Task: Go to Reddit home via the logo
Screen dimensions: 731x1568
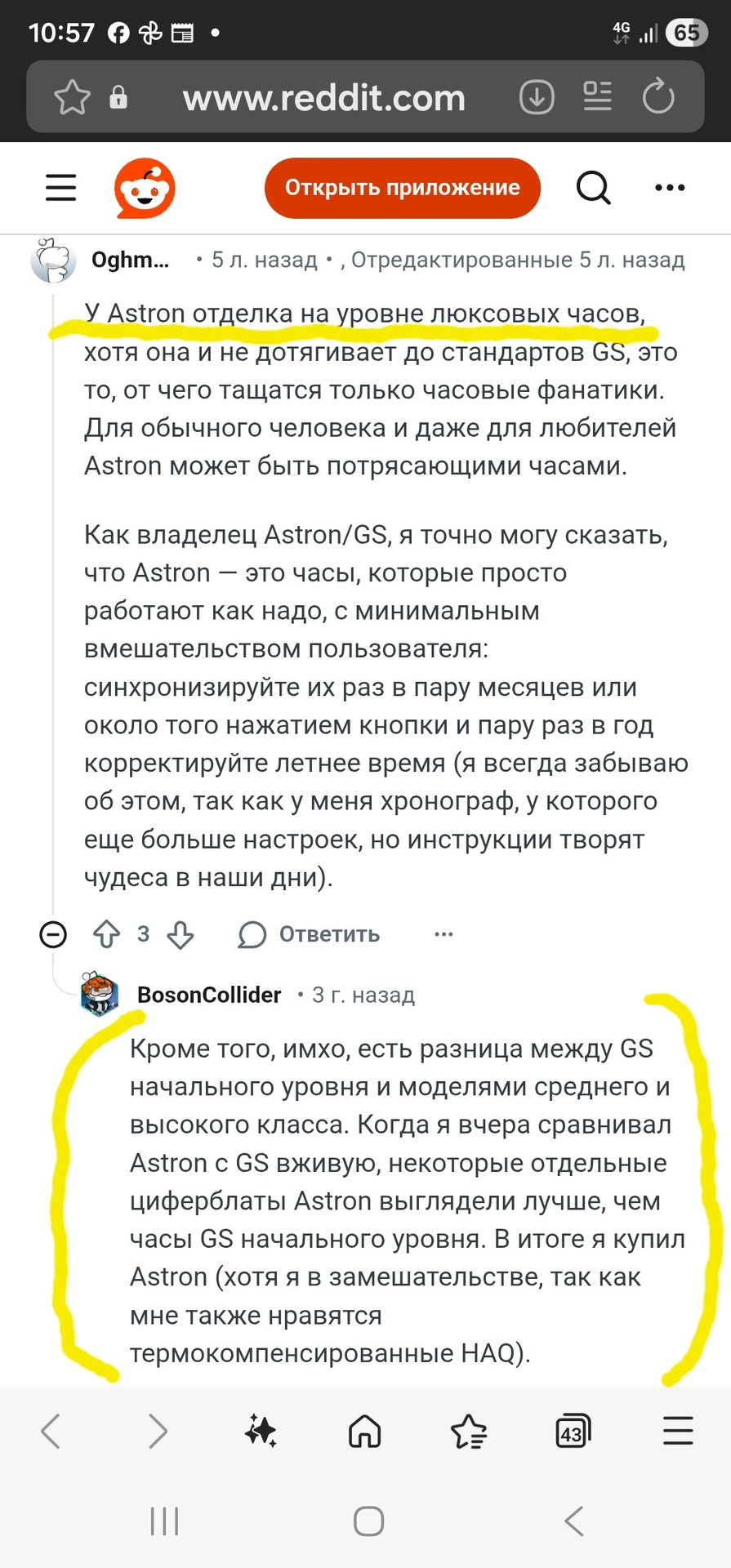Action: coord(145,188)
